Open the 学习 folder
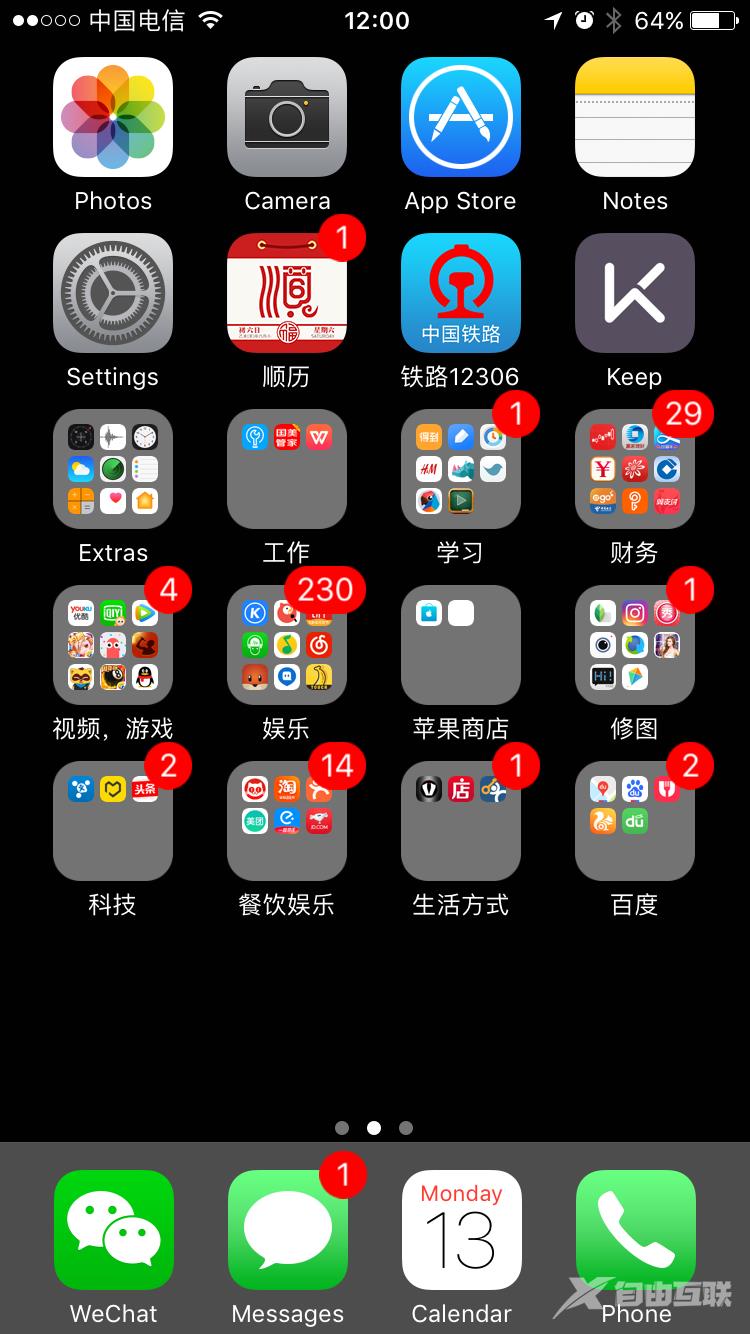This screenshot has width=750, height=1334. tap(461, 469)
